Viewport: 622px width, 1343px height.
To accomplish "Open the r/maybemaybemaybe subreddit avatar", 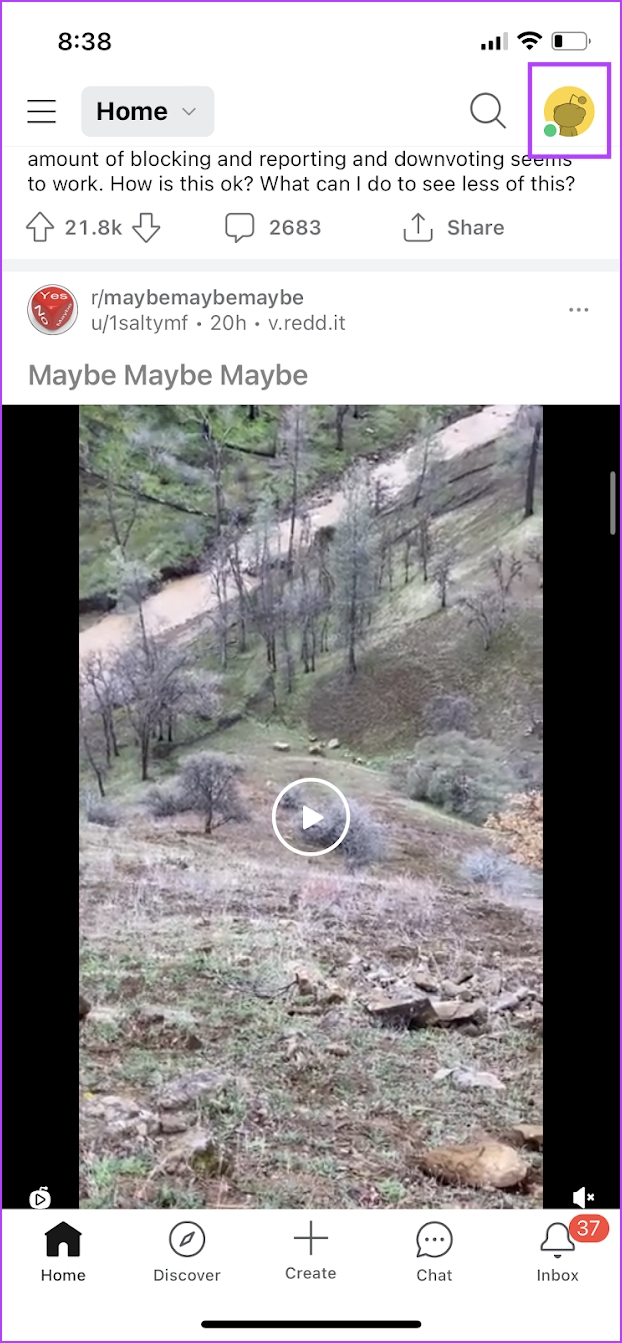I will 52,310.
